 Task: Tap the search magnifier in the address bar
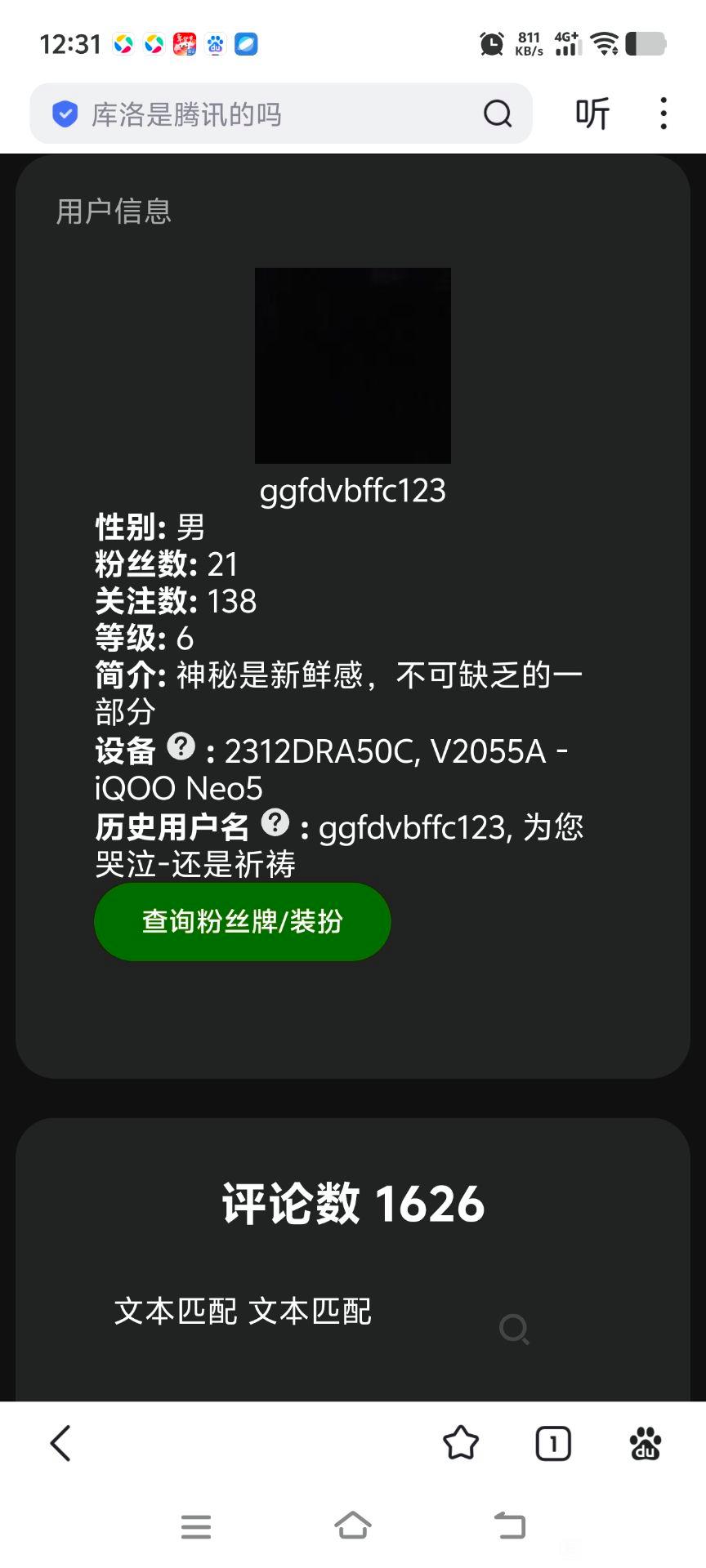(497, 114)
